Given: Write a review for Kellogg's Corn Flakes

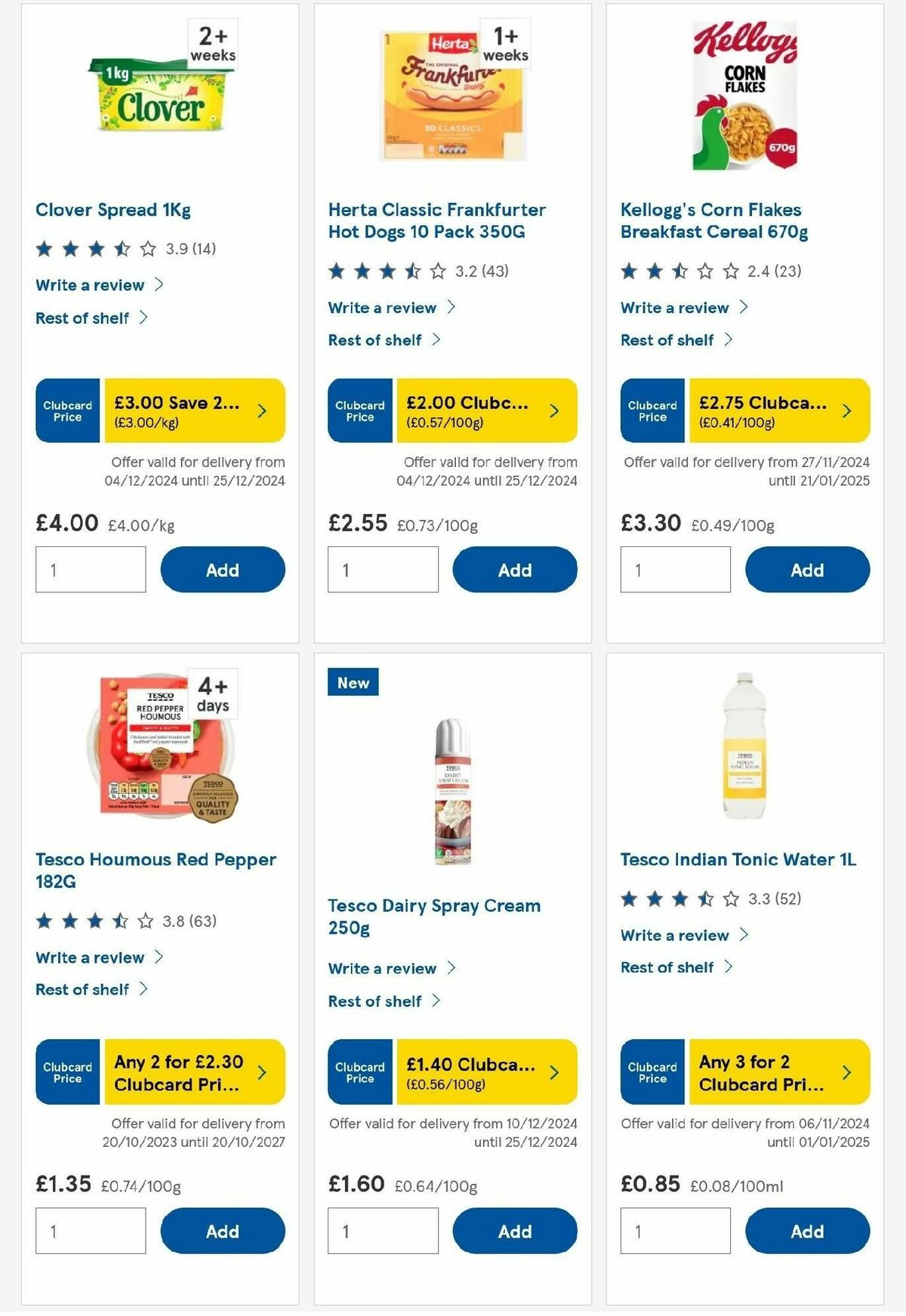Looking at the screenshot, I should tap(674, 307).
